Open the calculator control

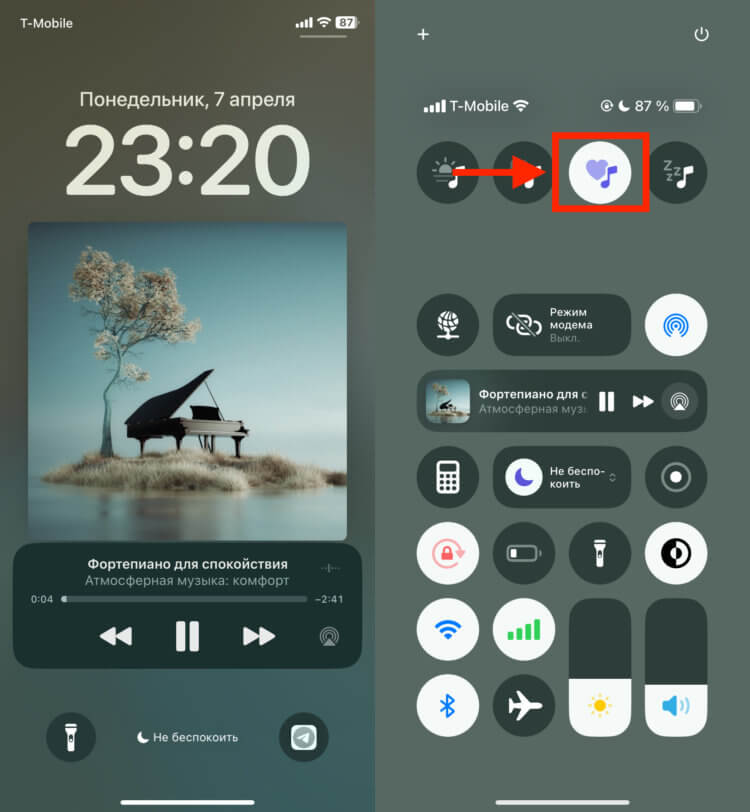pyautogui.click(x=447, y=477)
